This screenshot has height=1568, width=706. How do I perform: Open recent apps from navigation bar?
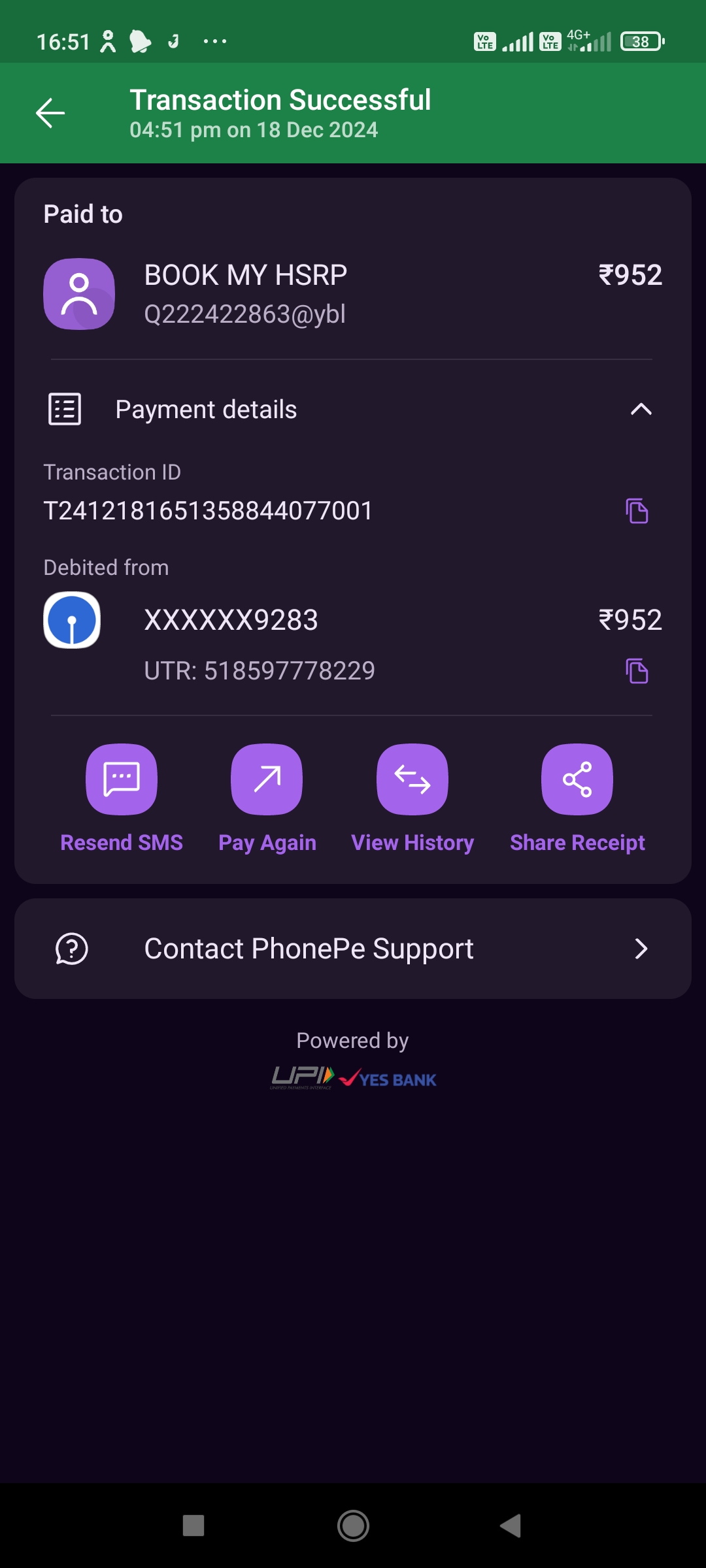tap(193, 1526)
